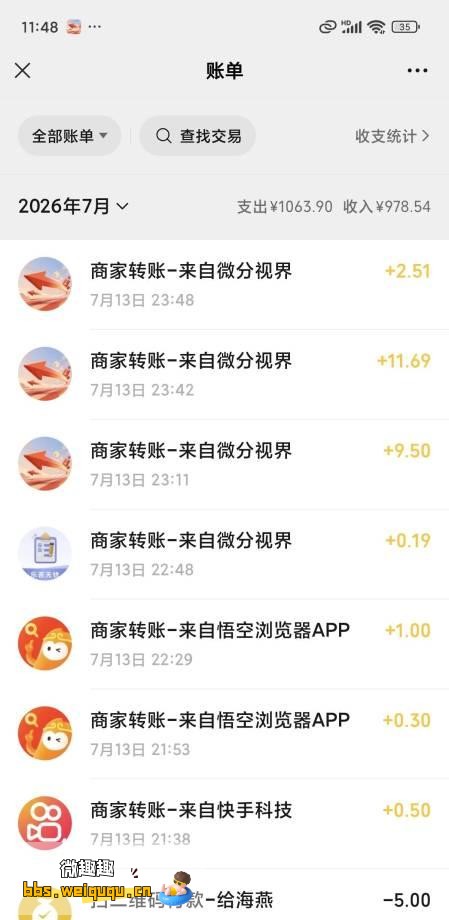Open the +1.00 transfer from 悟空浏览器APP

coord(224,644)
